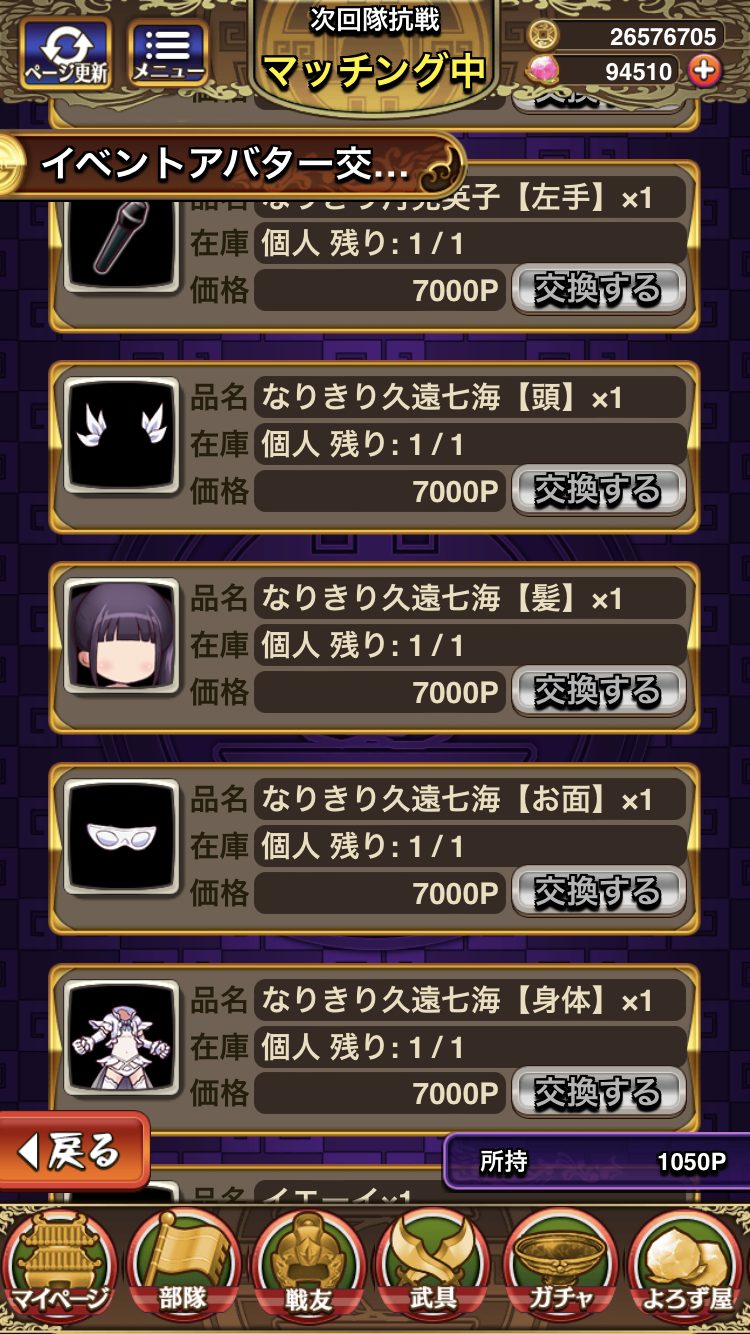This screenshot has width=750, height=1334.
Task: Tap the plus icon to add gems
Action: [705, 70]
